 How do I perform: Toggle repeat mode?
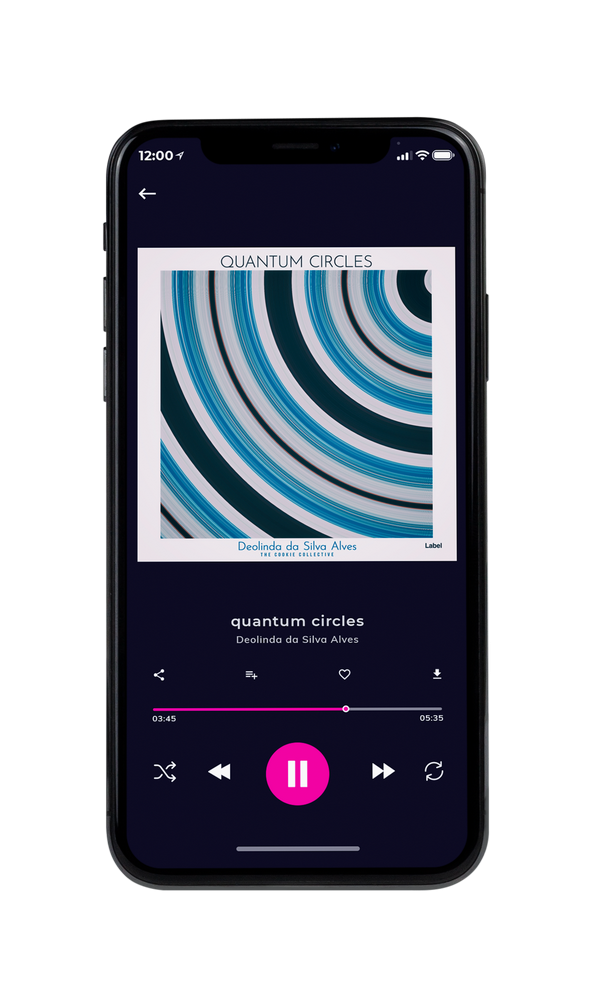coord(434,771)
